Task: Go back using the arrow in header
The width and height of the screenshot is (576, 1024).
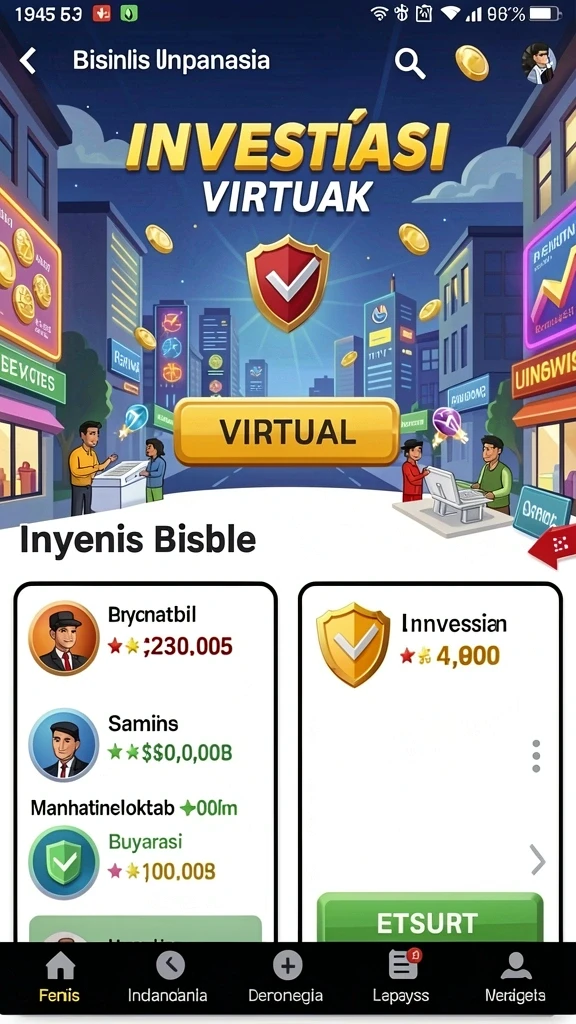Action: click(27, 61)
